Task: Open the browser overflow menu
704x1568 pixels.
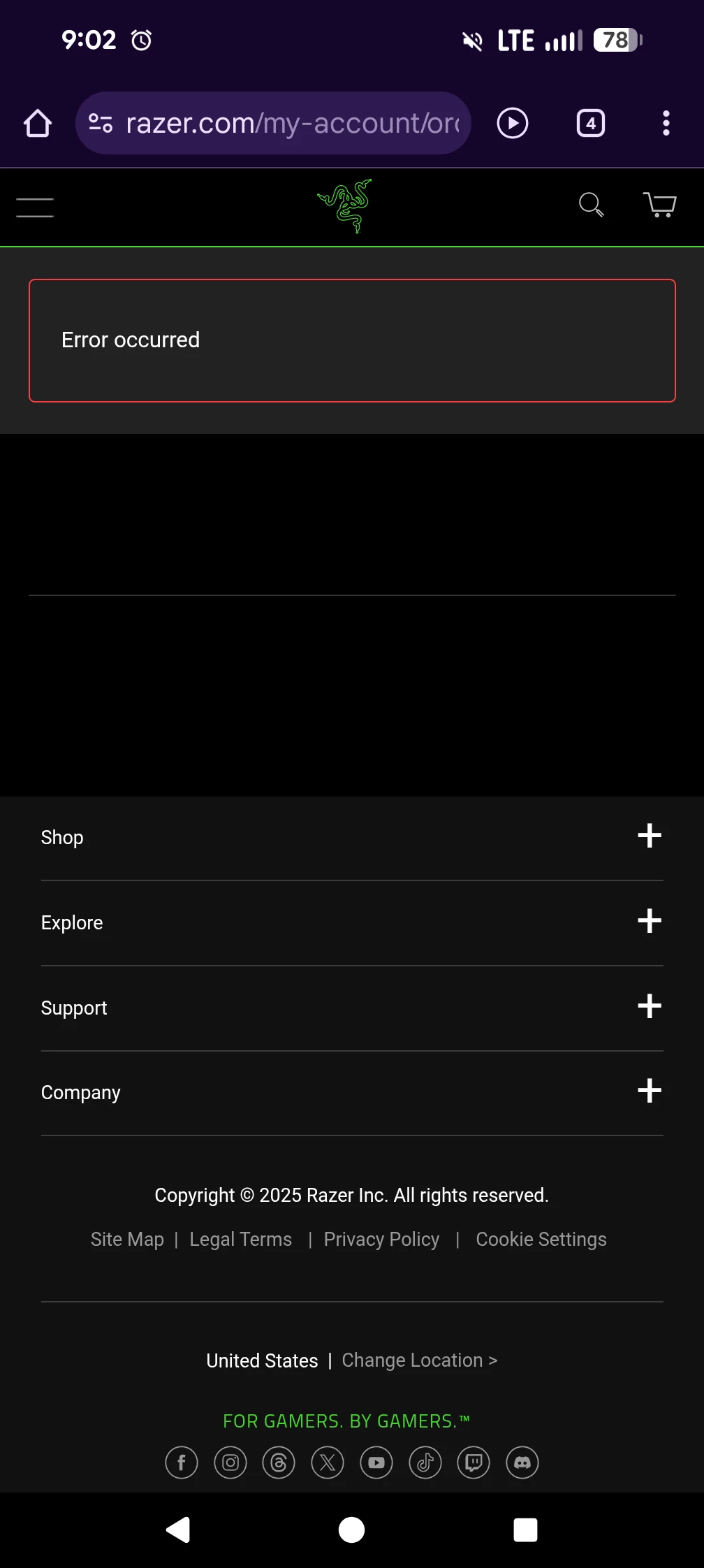Action: [666, 124]
